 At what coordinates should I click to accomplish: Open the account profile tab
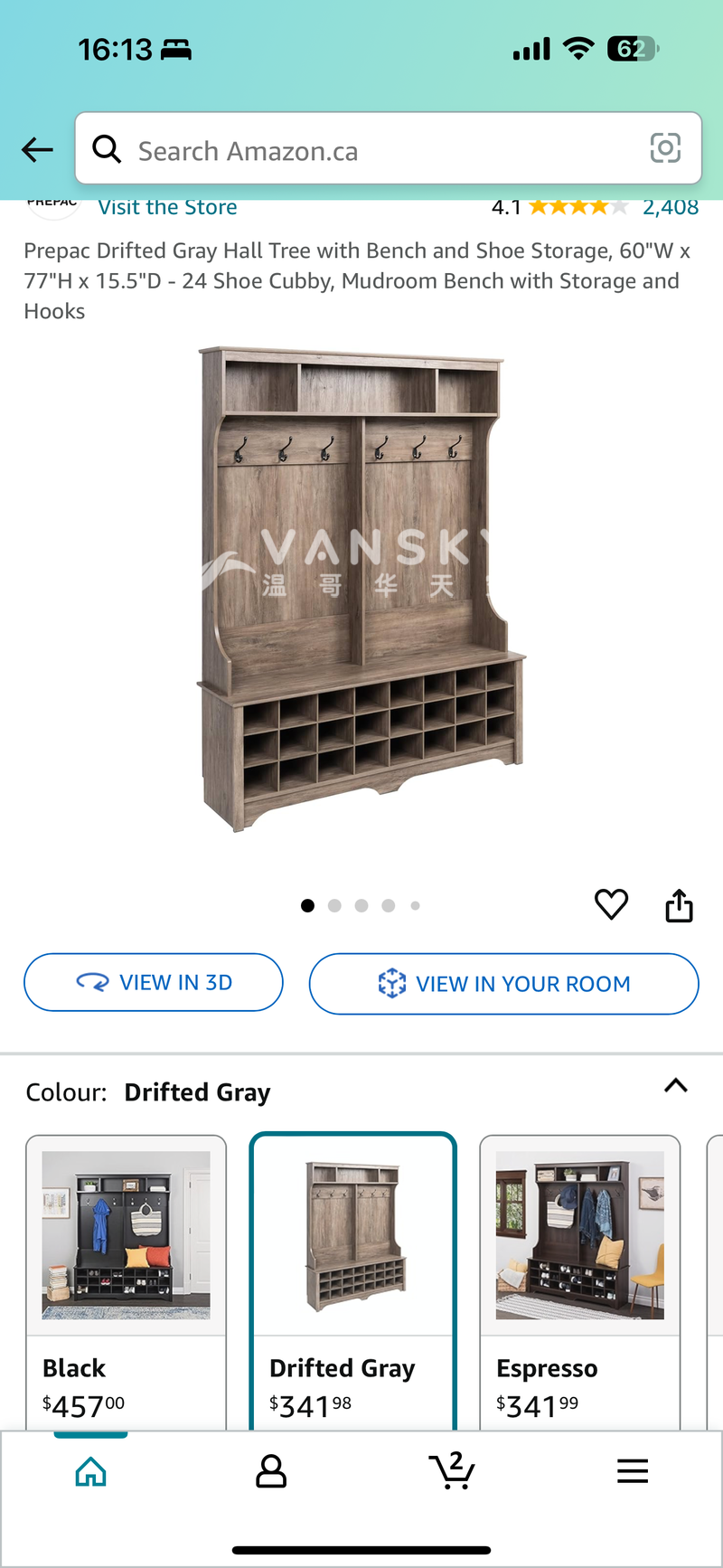271,1471
